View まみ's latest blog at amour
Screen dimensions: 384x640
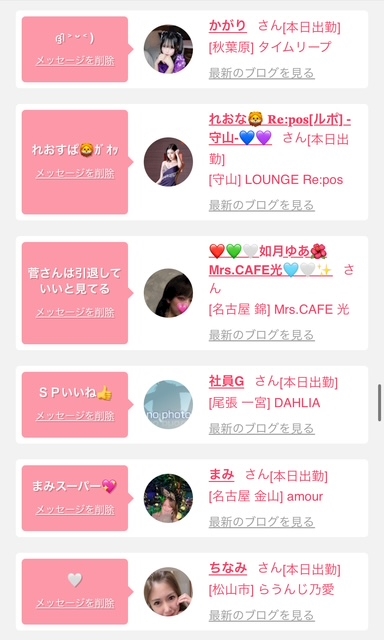262,522
